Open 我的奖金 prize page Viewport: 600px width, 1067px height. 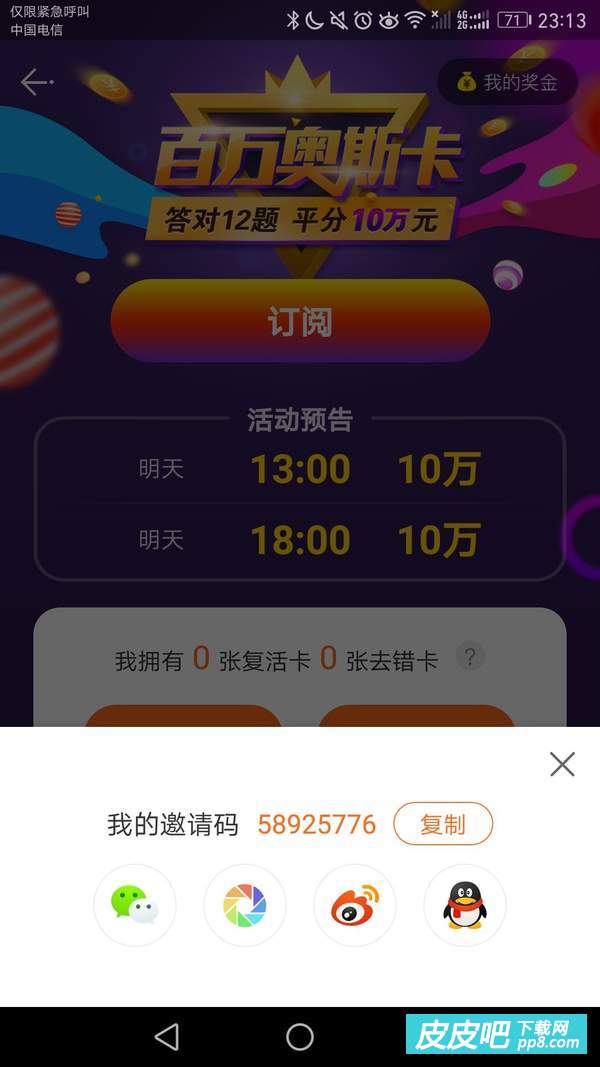[508, 82]
